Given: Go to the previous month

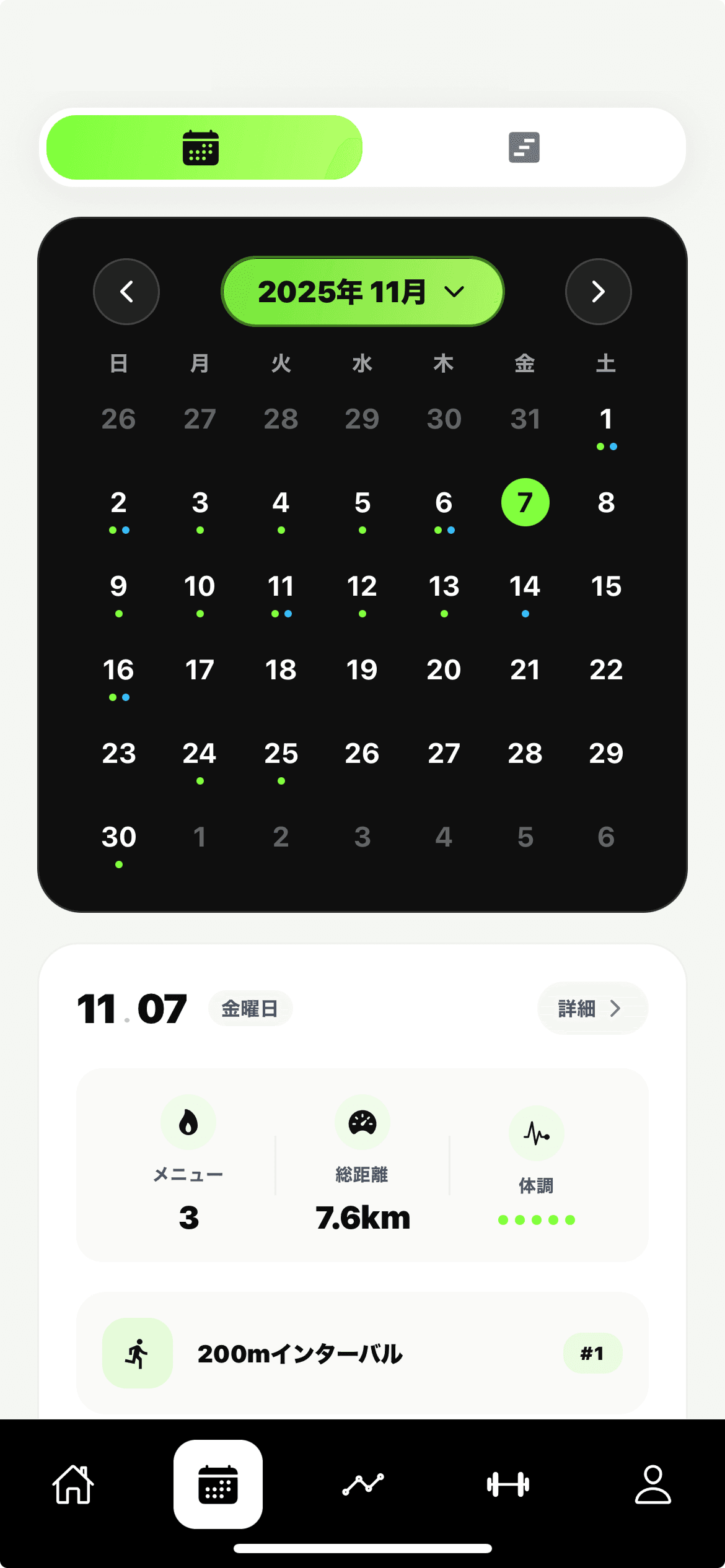Looking at the screenshot, I should point(126,292).
